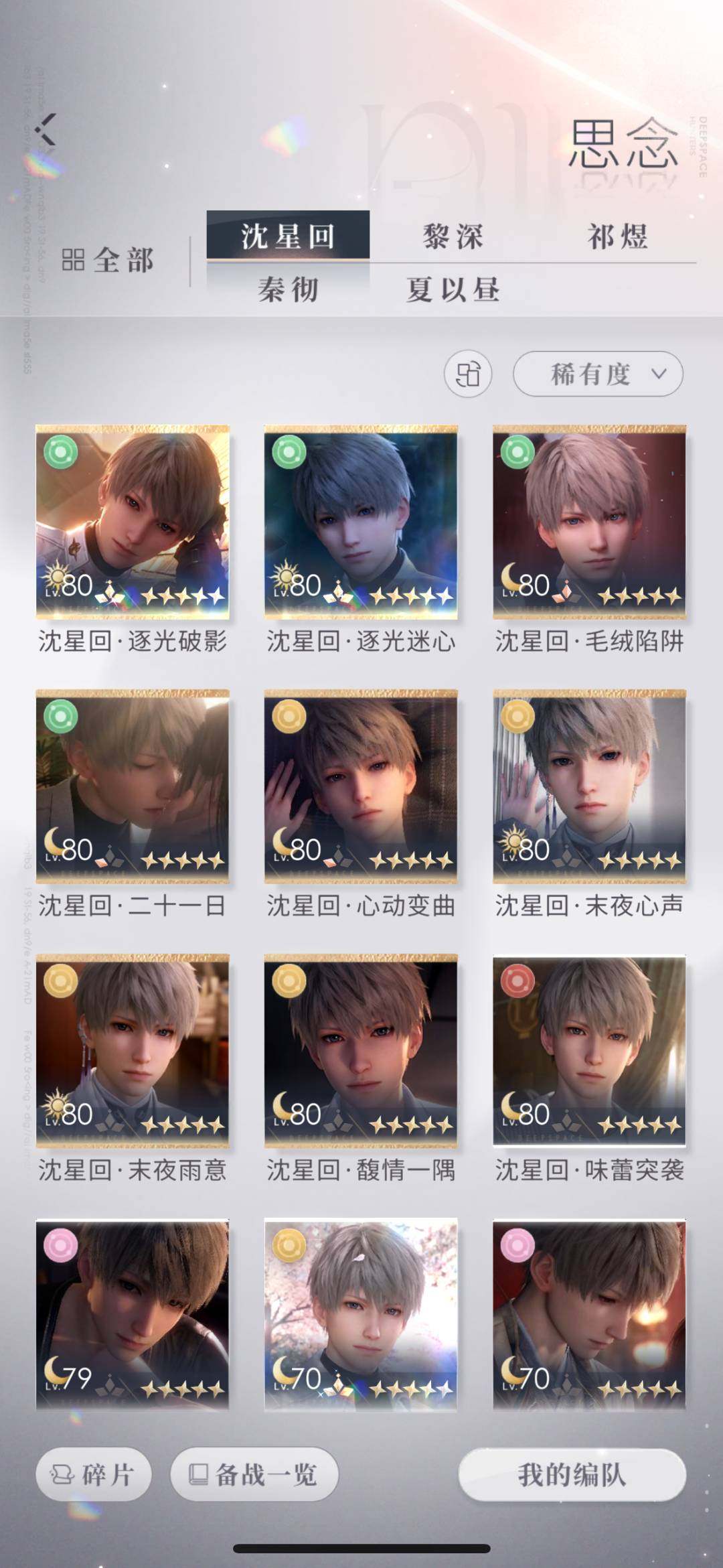Viewport: 723px width, 1568px height.
Task: Tap the layout switch icon beside 稀有度
Action: 468,374
